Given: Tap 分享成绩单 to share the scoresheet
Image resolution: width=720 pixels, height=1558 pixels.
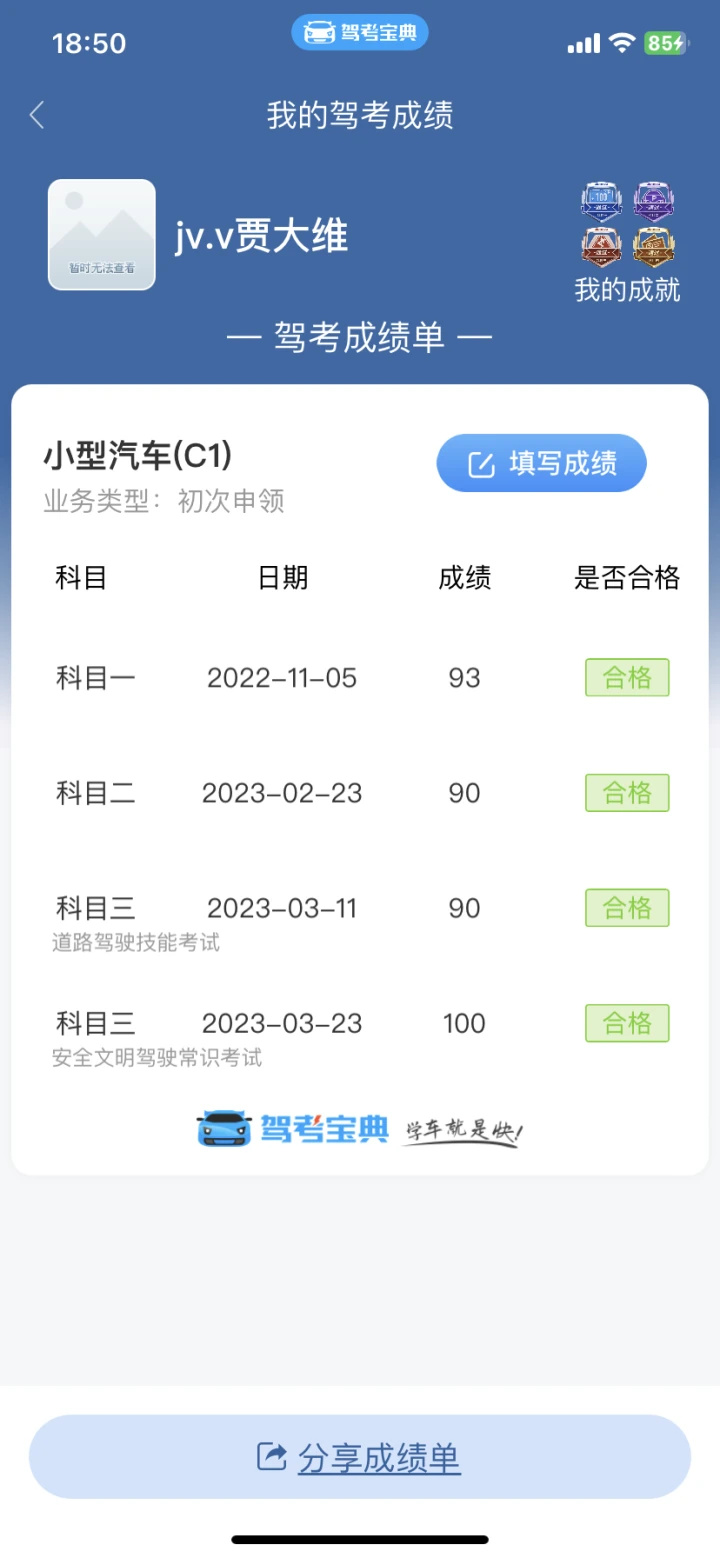Looking at the screenshot, I should click(360, 1457).
